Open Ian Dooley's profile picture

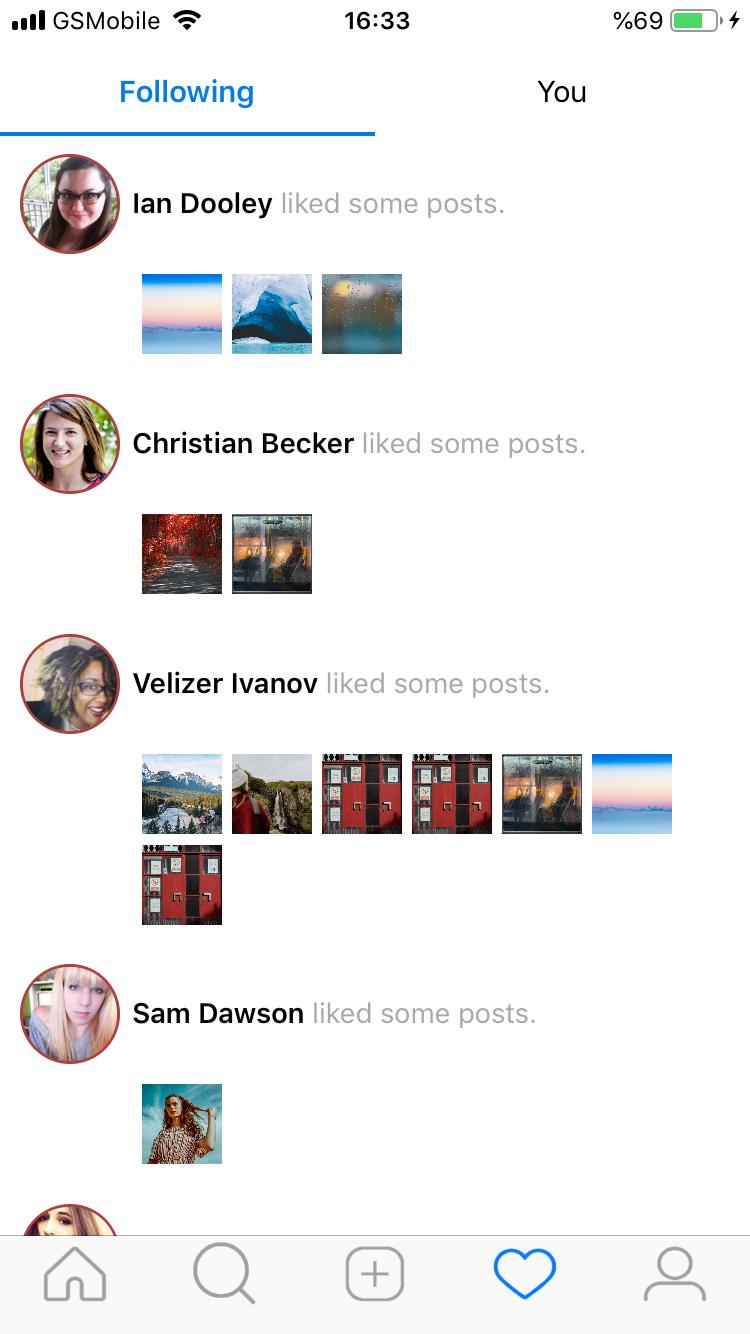(70, 204)
